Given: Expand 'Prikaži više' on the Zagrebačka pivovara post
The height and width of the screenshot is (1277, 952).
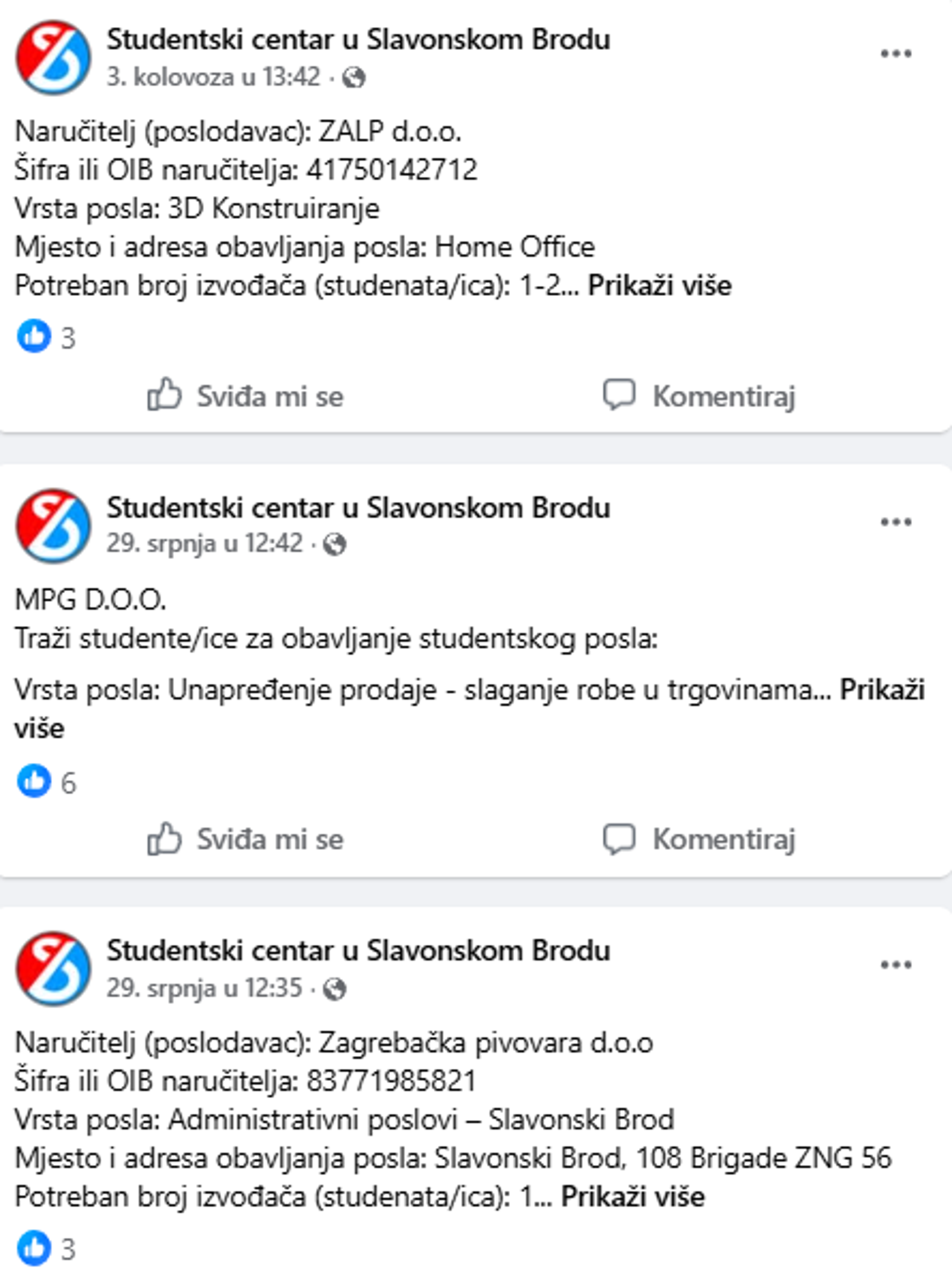Looking at the screenshot, I should pyautogui.click(x=633, y=1196).
